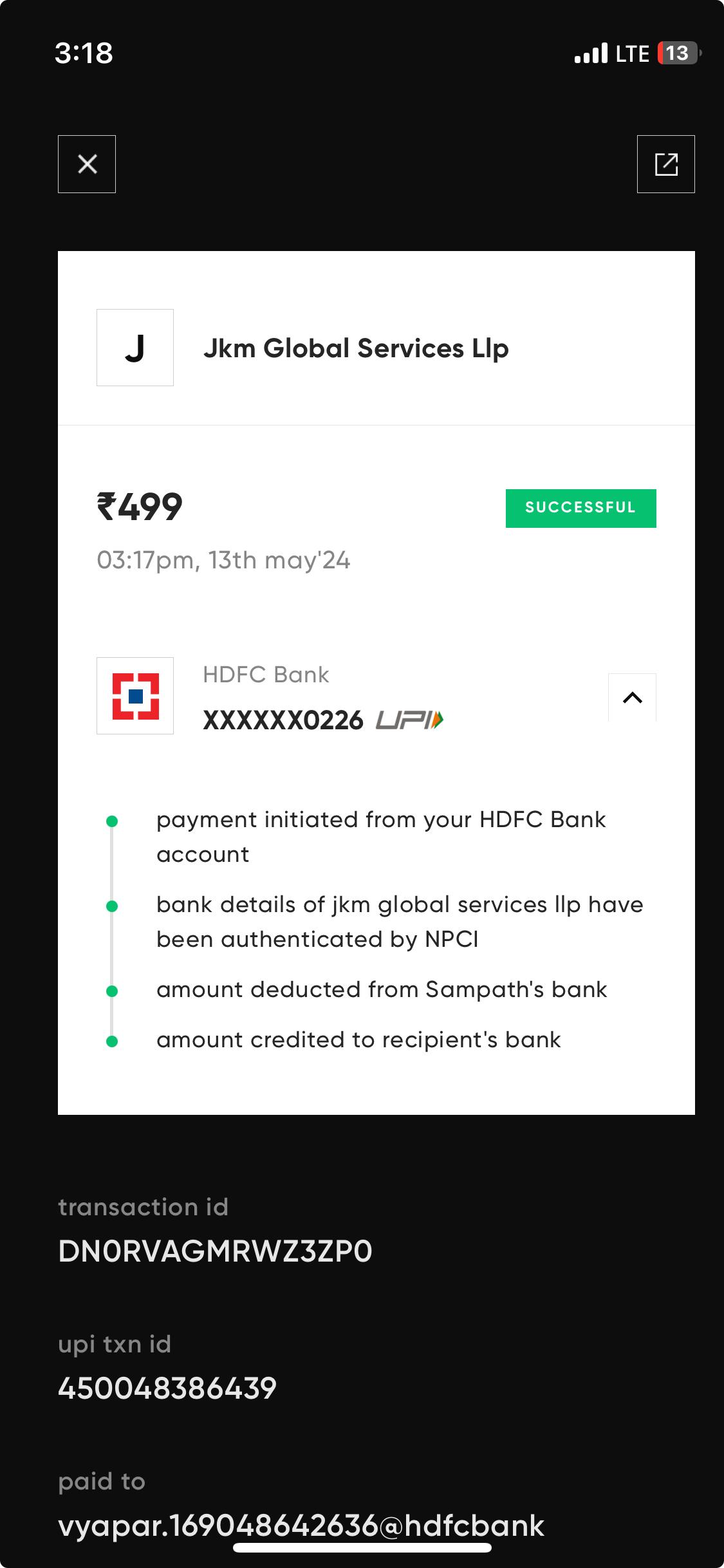Open Jkm Global Services Llp payee
The width and height of the screenshot is (724, 1568).
coord(376,348)
